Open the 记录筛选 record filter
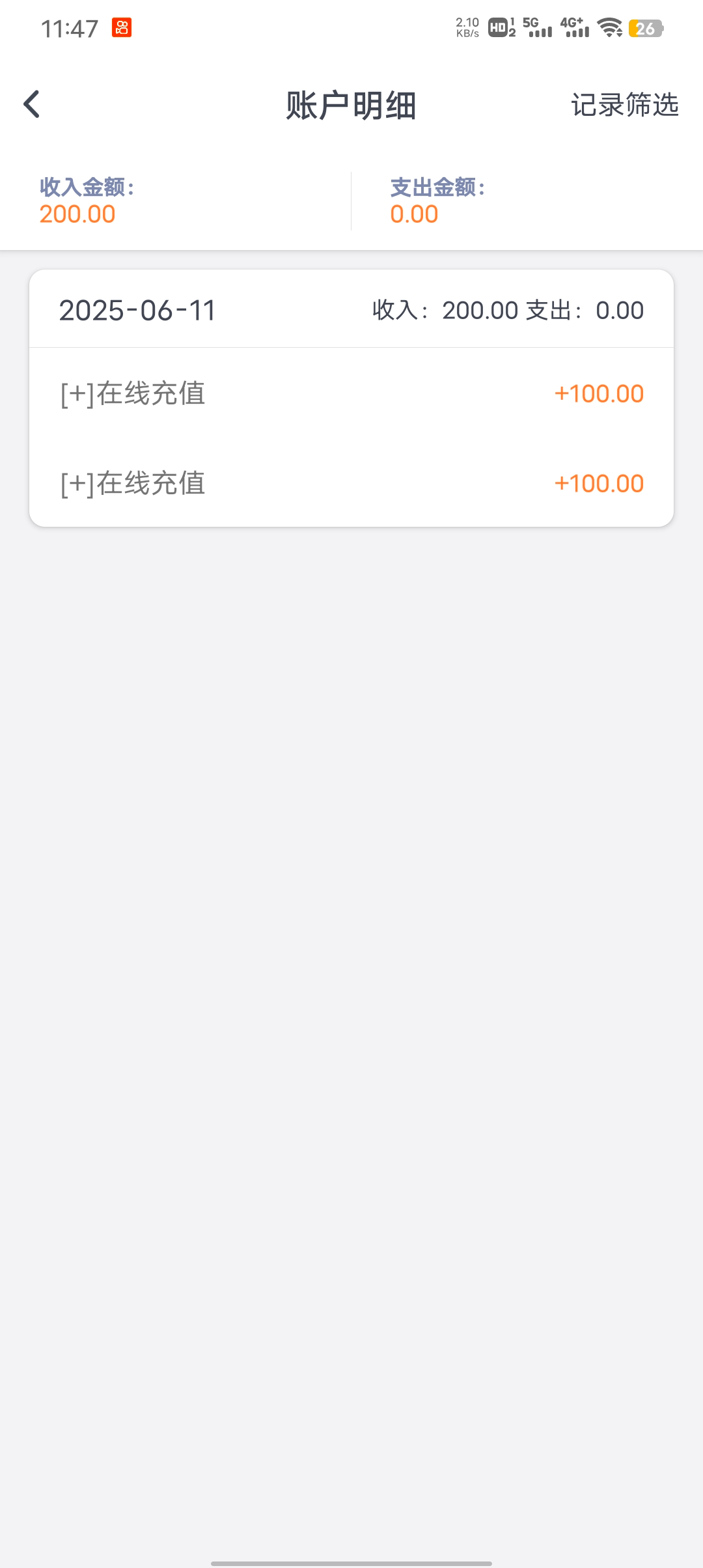This screenshot has width=703, height=1568. pos(624,105)
